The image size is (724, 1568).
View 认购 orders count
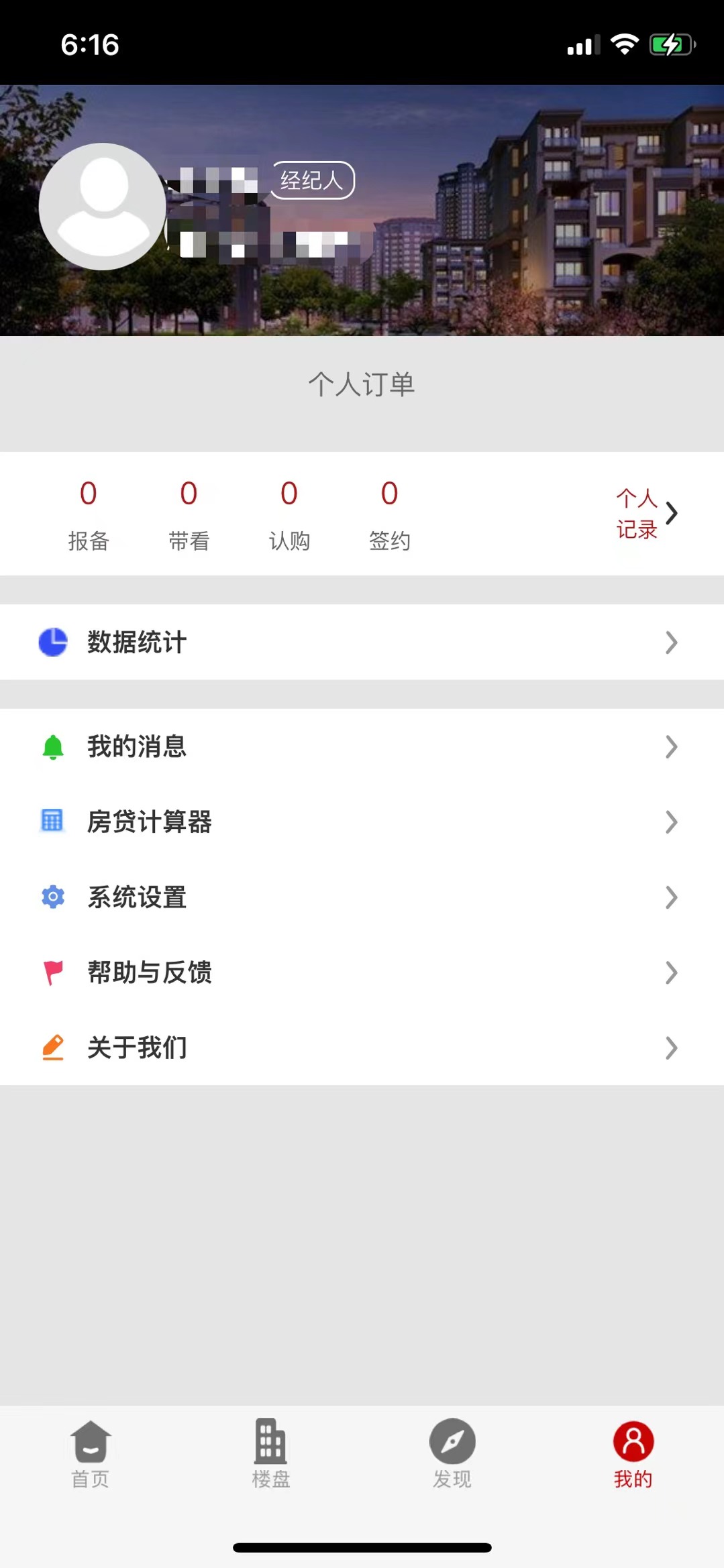tap(289, 514)
